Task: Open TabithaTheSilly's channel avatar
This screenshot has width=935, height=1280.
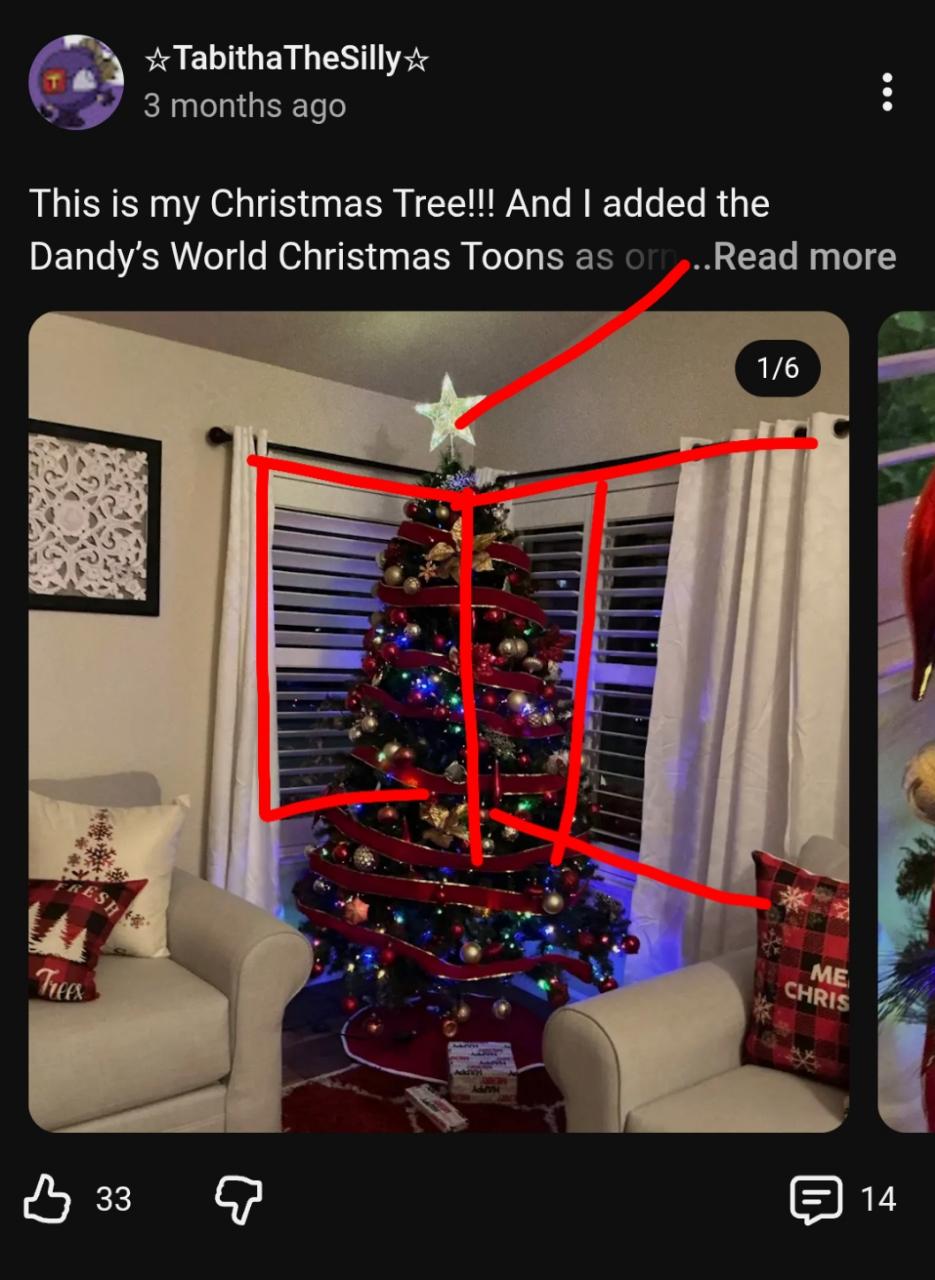Action: (76, 82)
